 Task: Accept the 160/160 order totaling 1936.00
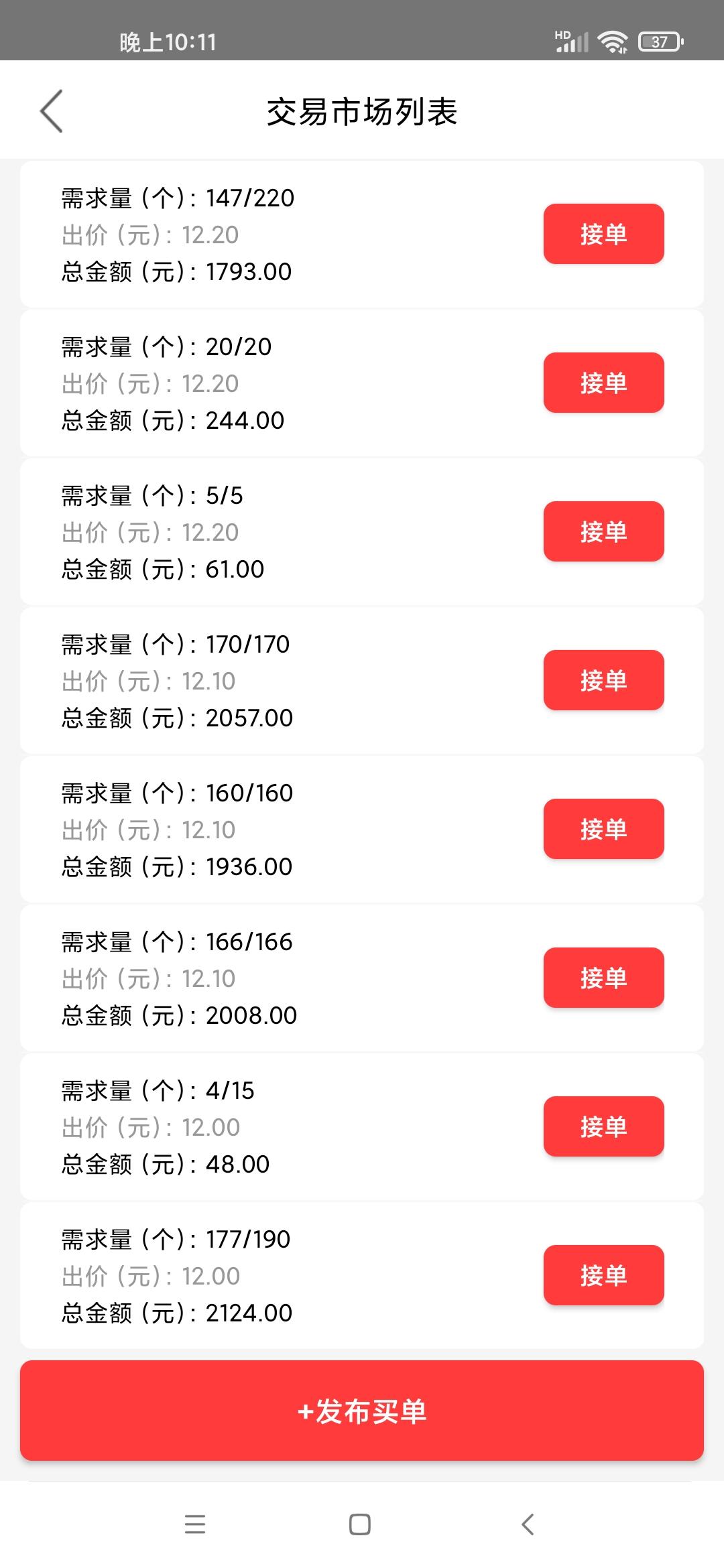click(603, 829)
